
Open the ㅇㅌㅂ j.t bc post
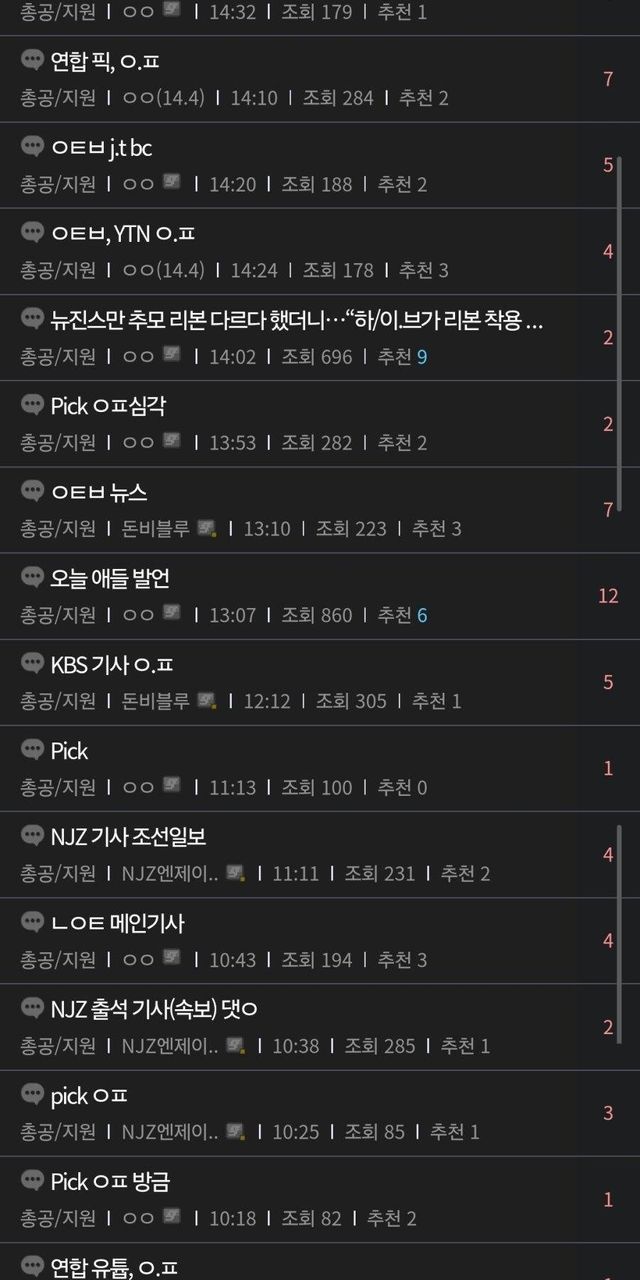coord(101,148)
